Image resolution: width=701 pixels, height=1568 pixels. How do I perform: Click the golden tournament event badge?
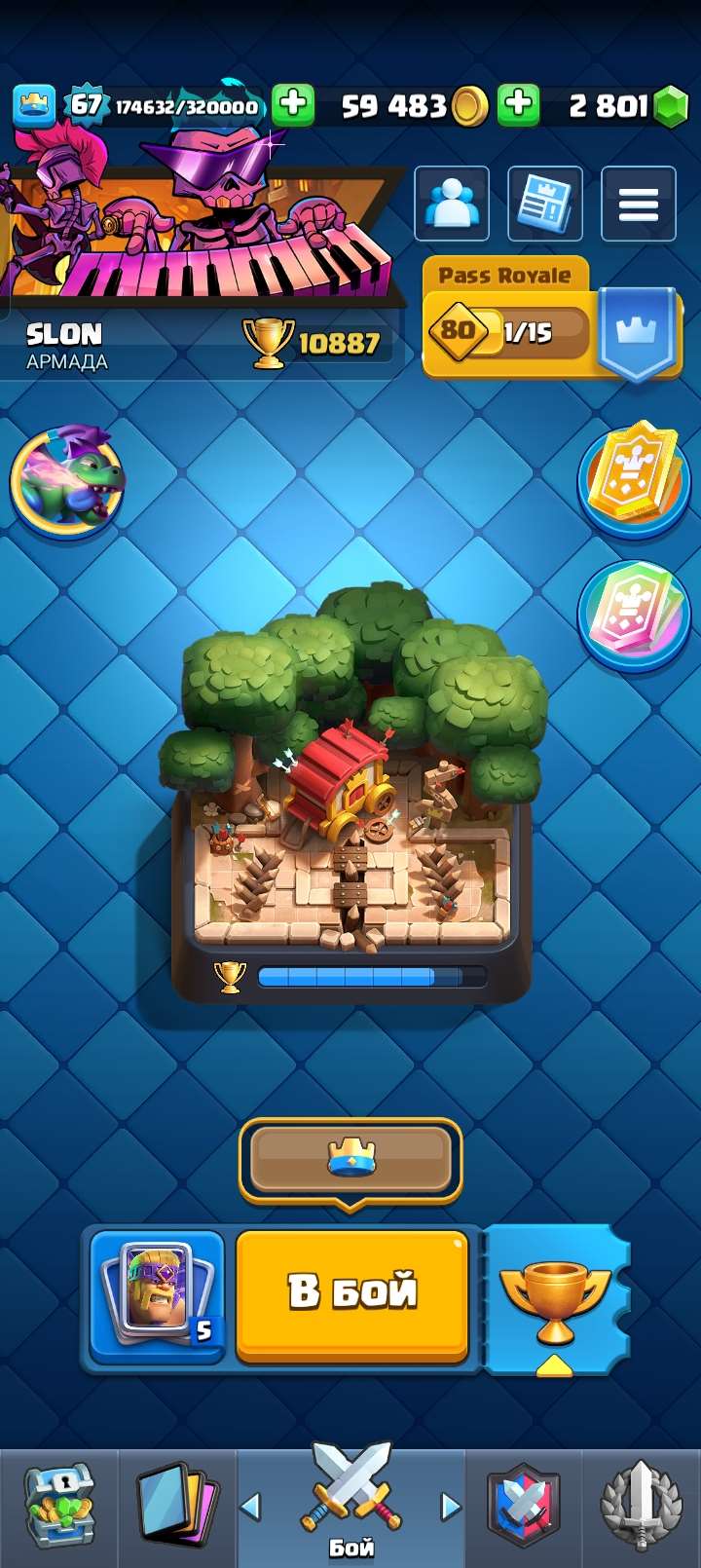(x=633, y=482)
